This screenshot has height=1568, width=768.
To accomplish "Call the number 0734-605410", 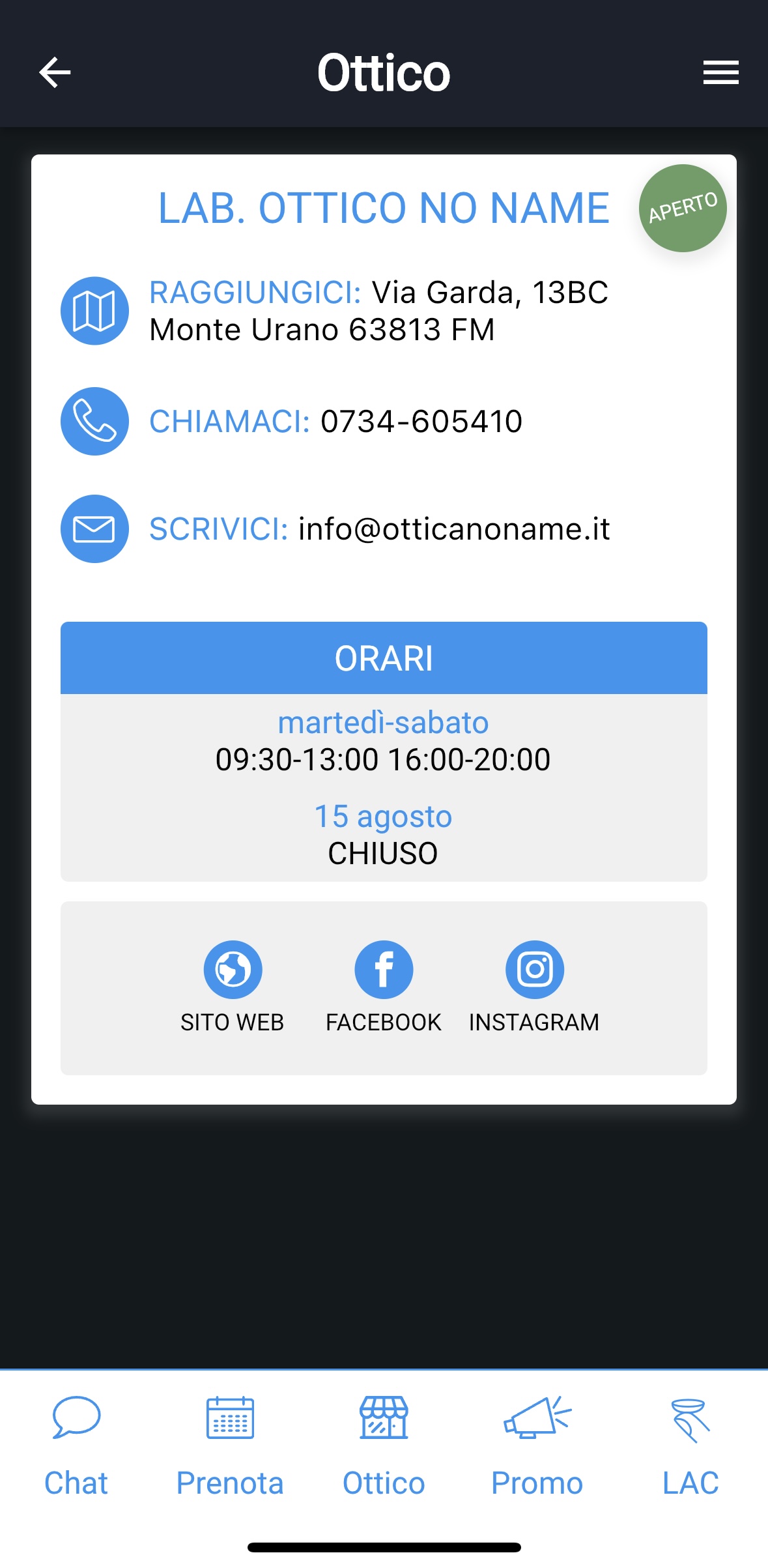I will tap(95, 421).
